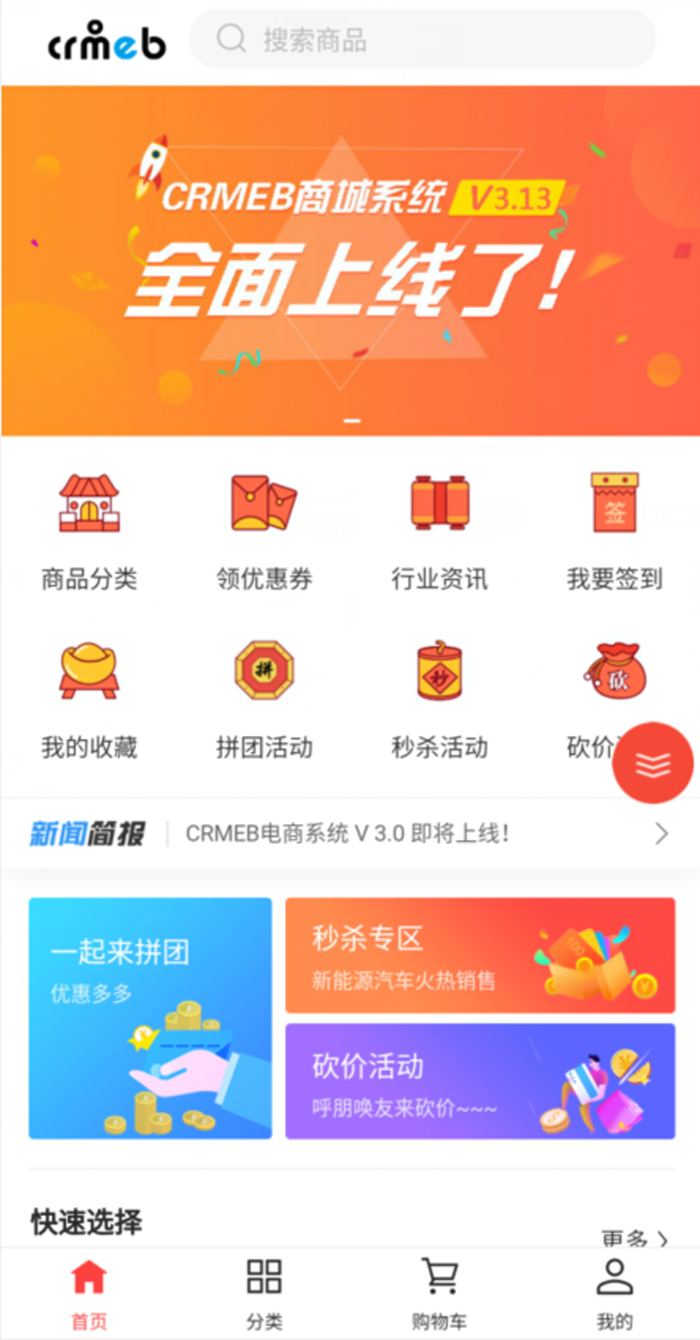The height and width of the screenshot is (1340, 700).
Task: Open 我的收藏 favorites shortcut
Action: point(89,698)
